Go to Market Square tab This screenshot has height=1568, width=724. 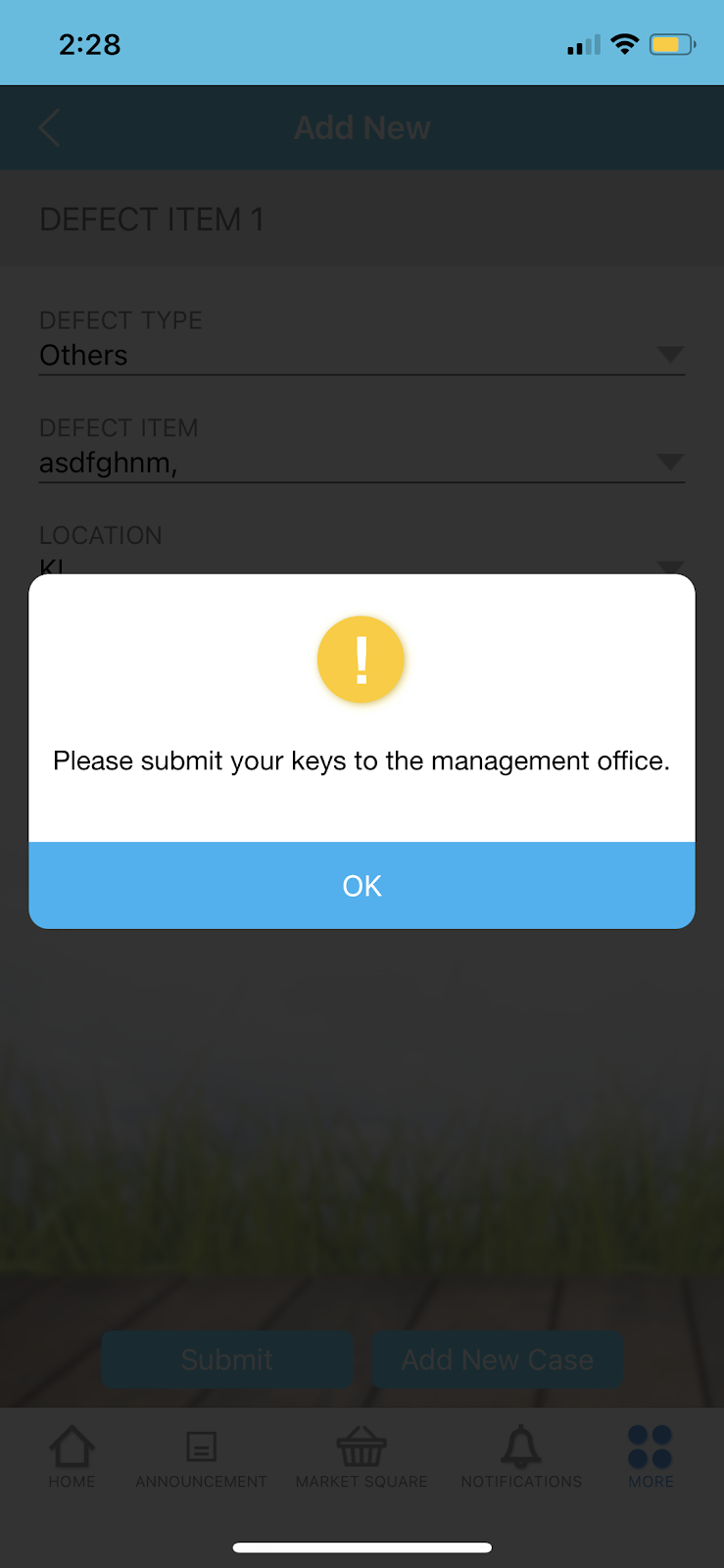pos(362,1456)
